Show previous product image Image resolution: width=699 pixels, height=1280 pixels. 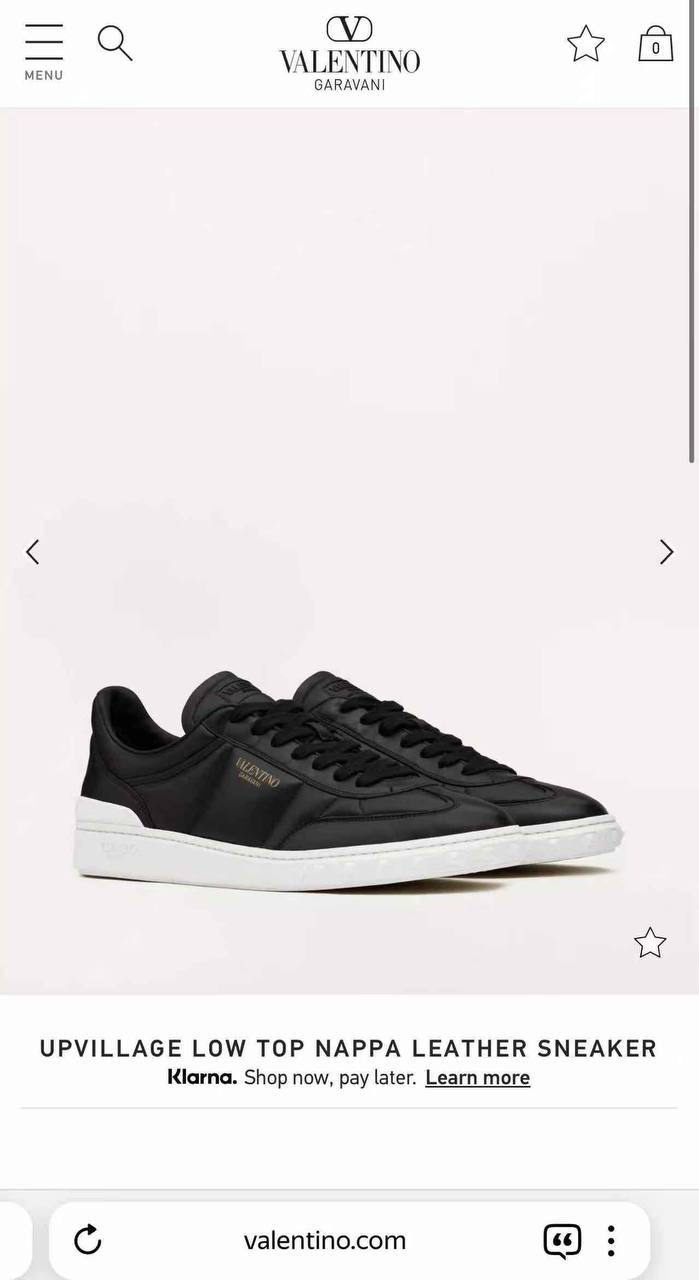coord(32,552)
